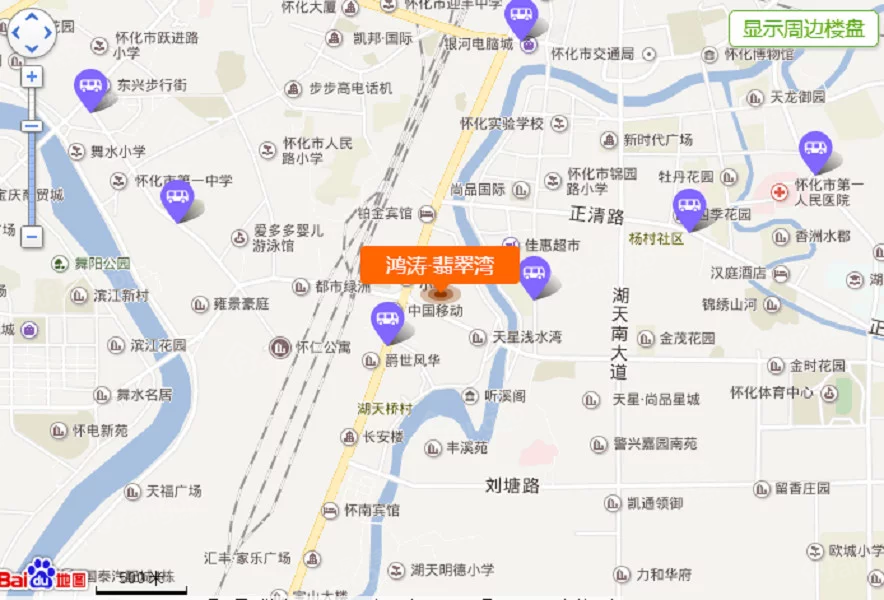Select the bus marker near 银河电脑城
This screenshot has width=884, height=600.
[520, 15]
